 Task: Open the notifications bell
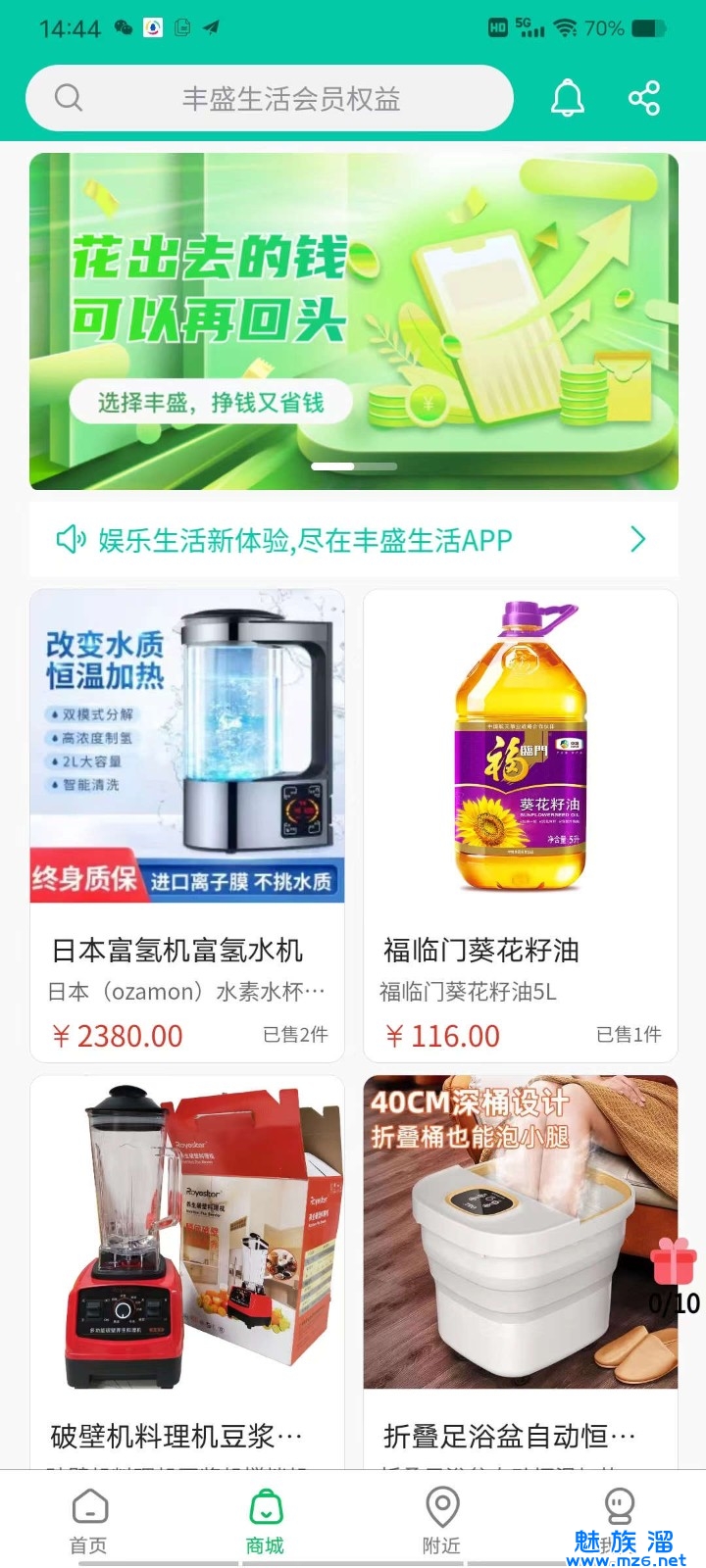tap(567, 98)
